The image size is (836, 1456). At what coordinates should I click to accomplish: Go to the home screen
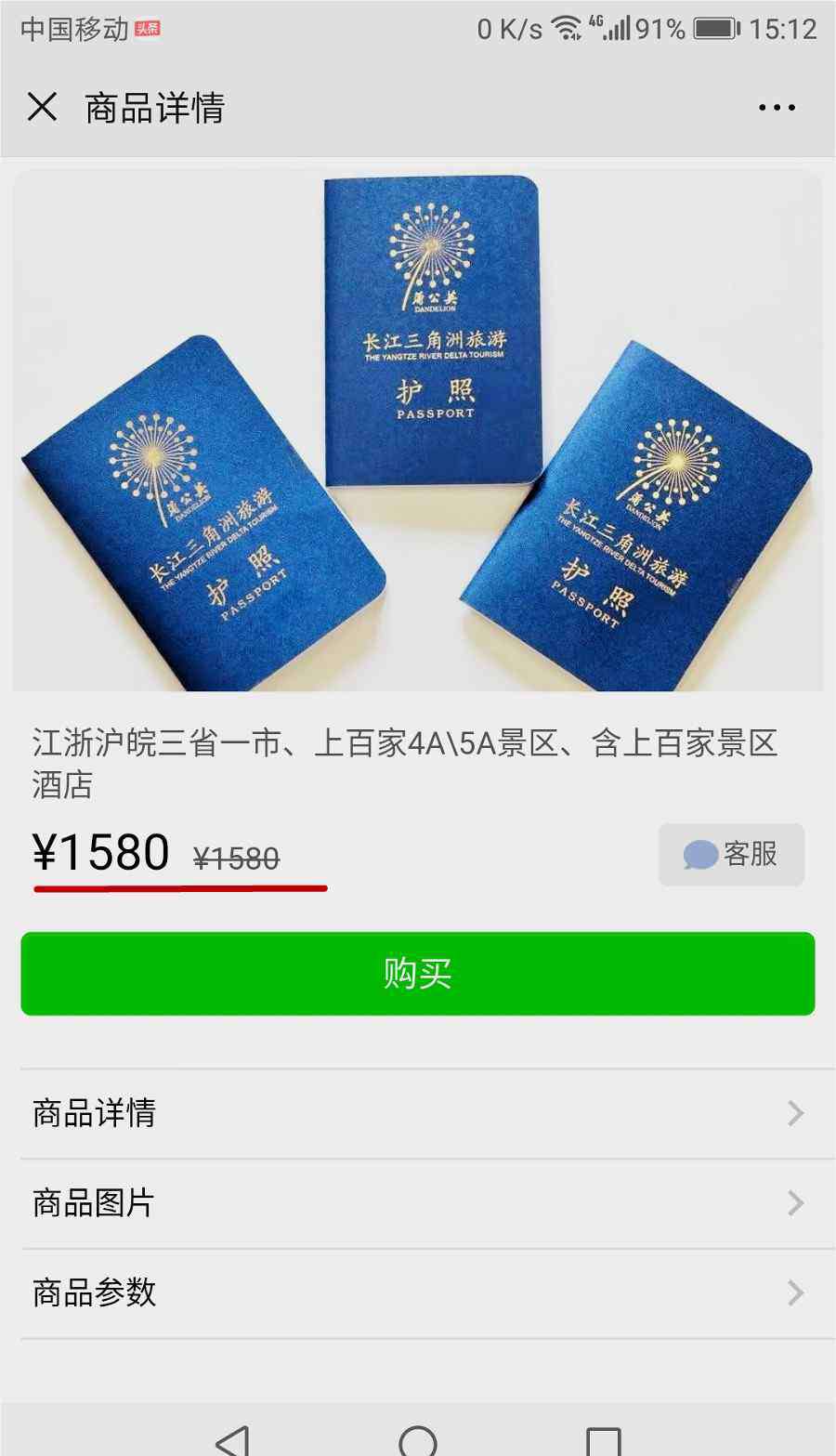click(x=418, y=1440)
